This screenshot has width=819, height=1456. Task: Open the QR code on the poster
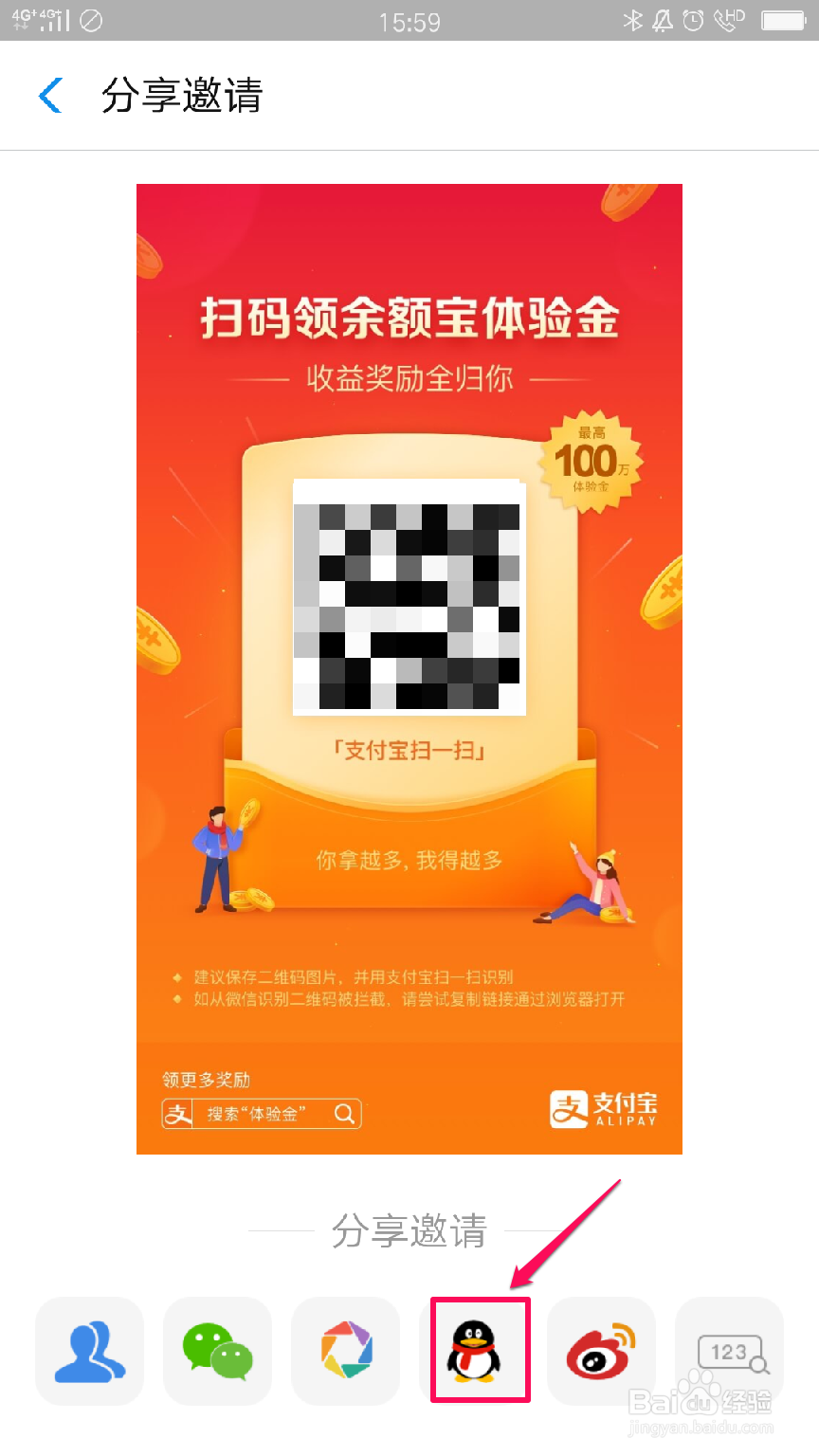[x=409, y=597]
